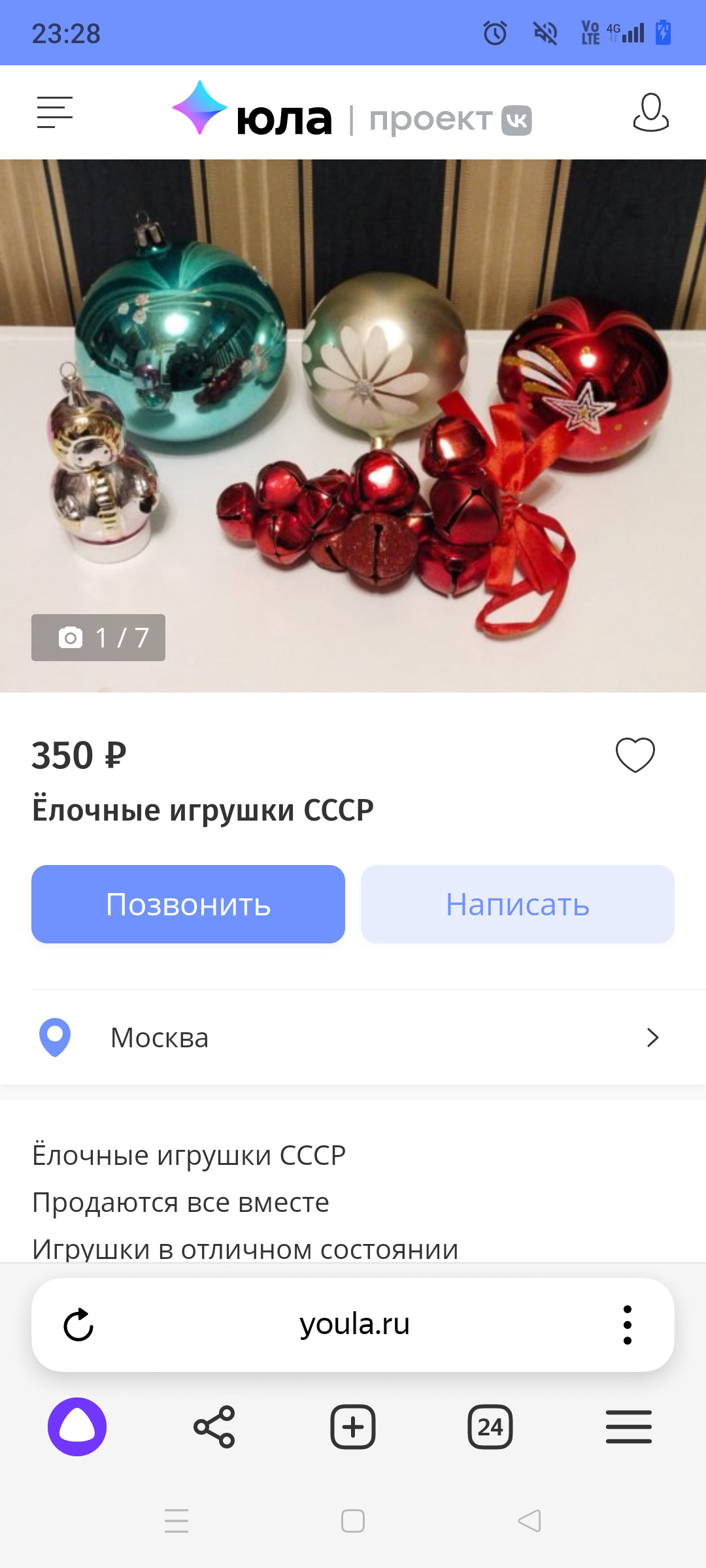
Task: Show the 24 open tabs
Action: [x=490, y=1427]
